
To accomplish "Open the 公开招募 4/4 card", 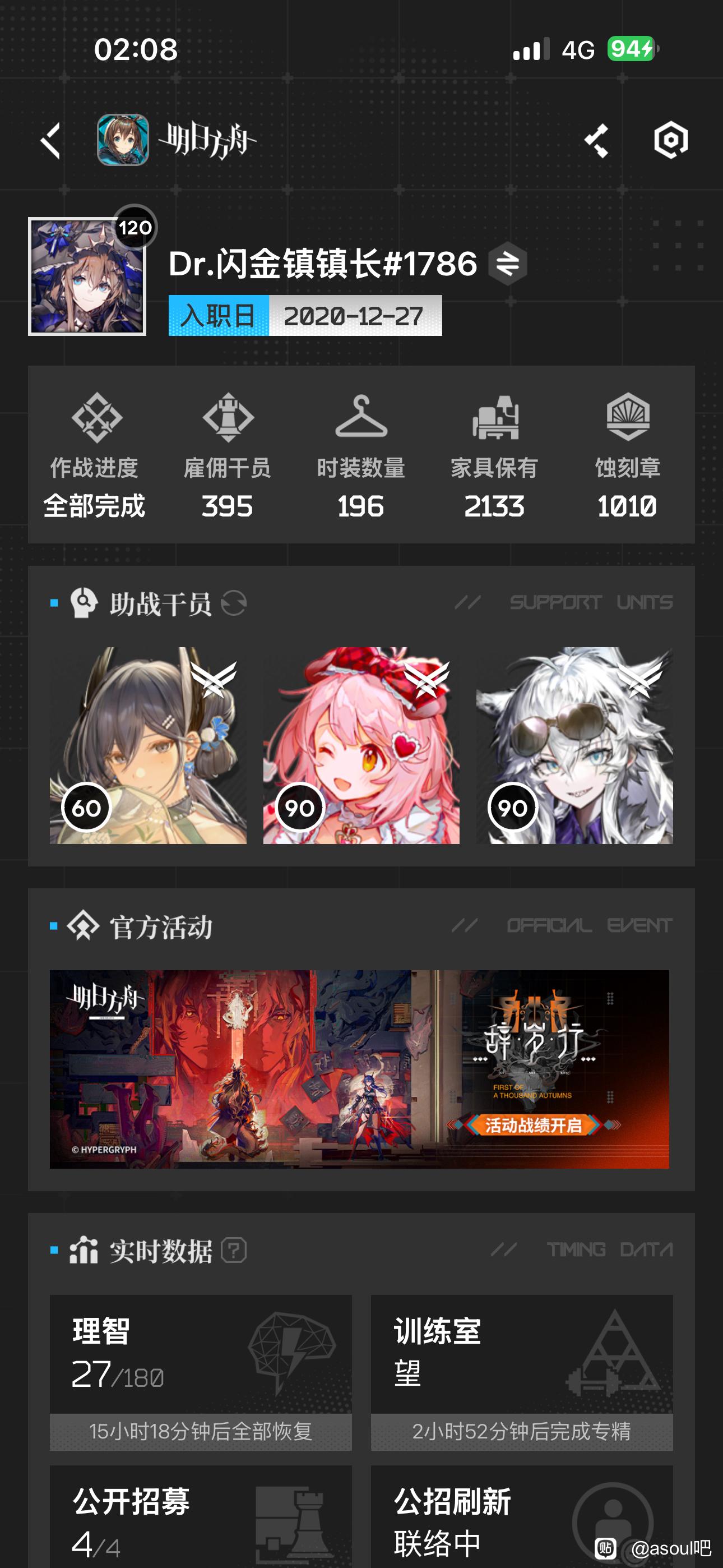I will tap(201, 1517).
